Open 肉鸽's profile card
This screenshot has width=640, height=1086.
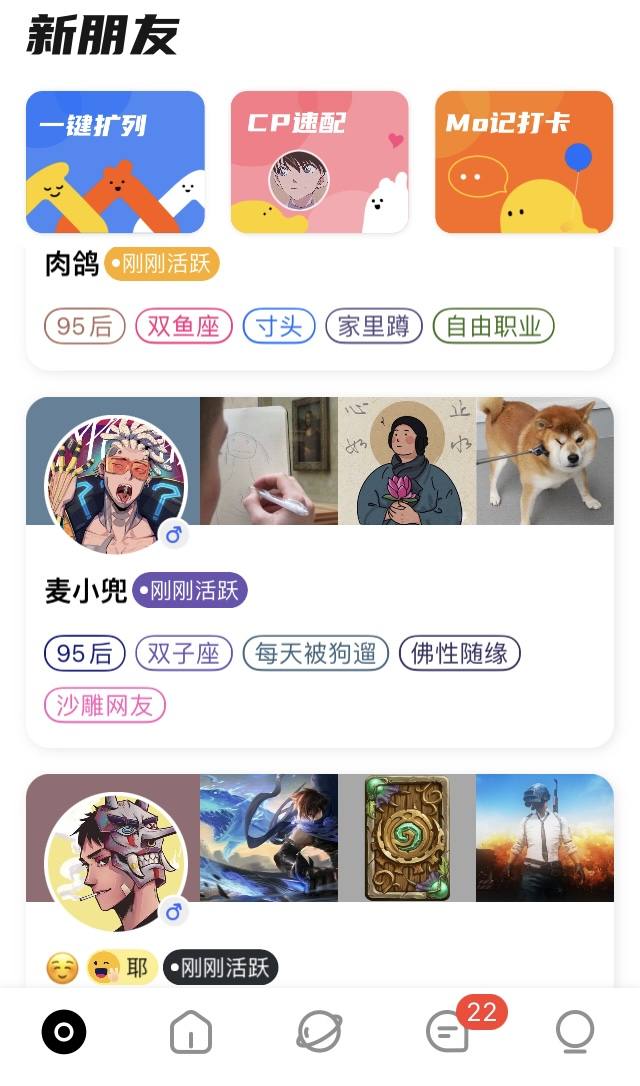click(320, 305)
